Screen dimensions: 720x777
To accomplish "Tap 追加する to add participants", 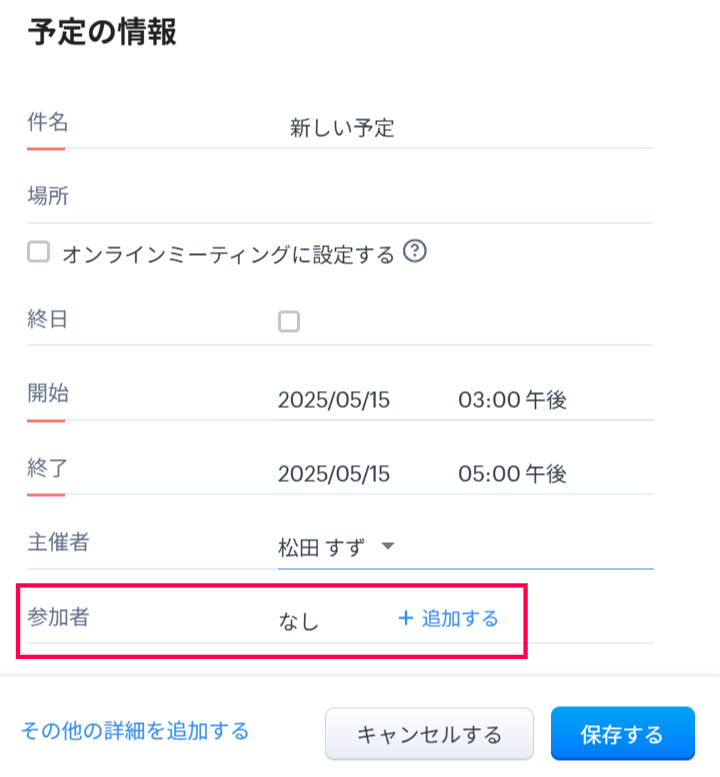I will coord(448,618).
